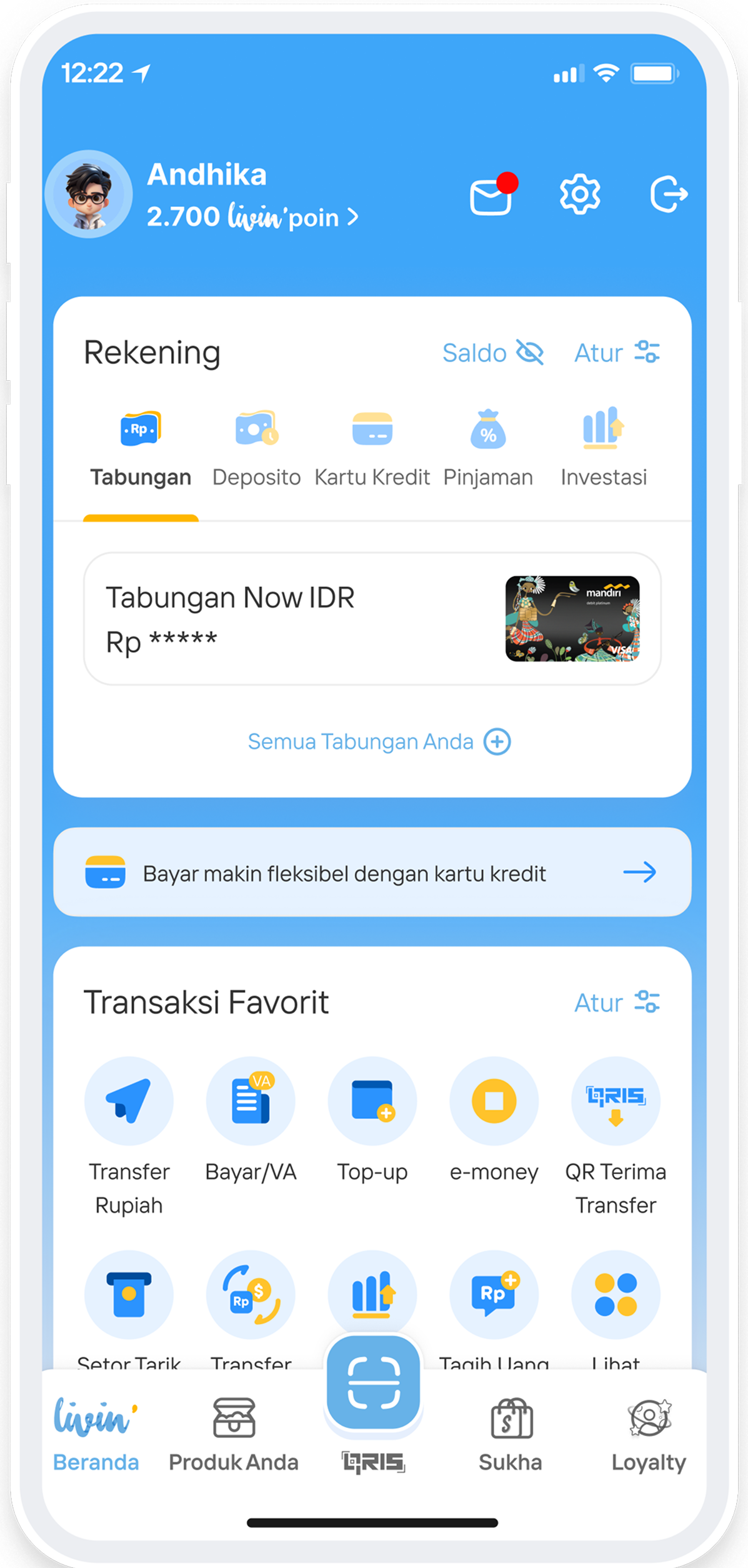Open the credit card promo banner
The width and height of the screenshot is (748, 1568).
(372, 872)
